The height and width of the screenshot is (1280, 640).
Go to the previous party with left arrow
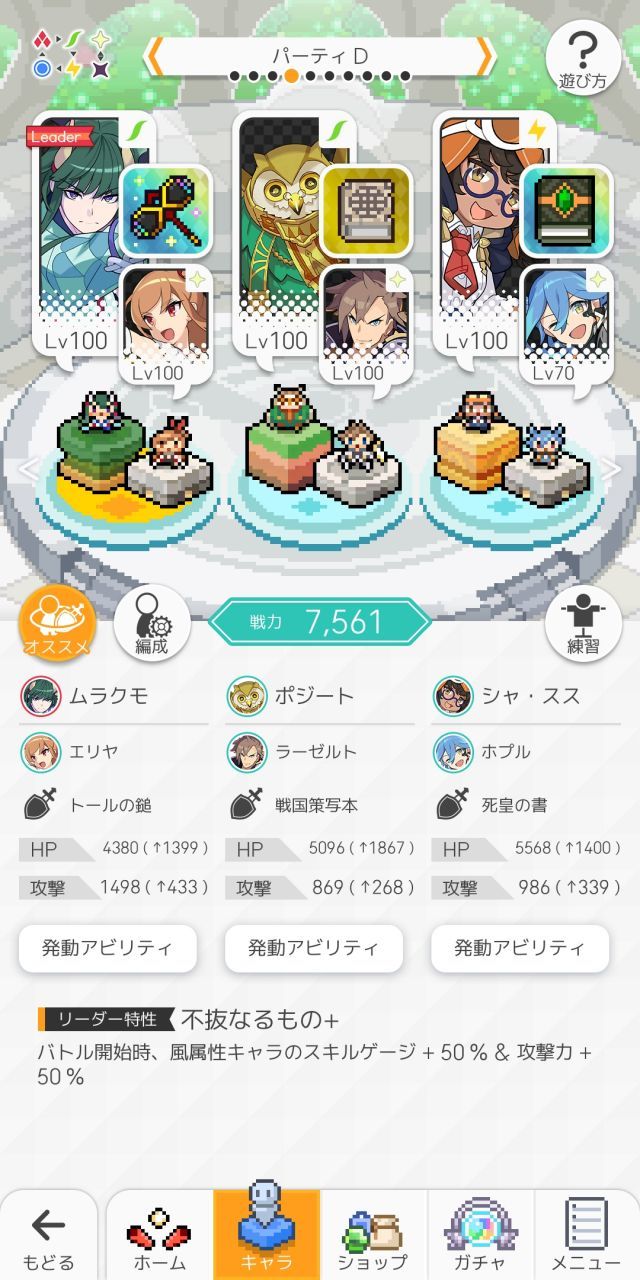coord(155,57)
